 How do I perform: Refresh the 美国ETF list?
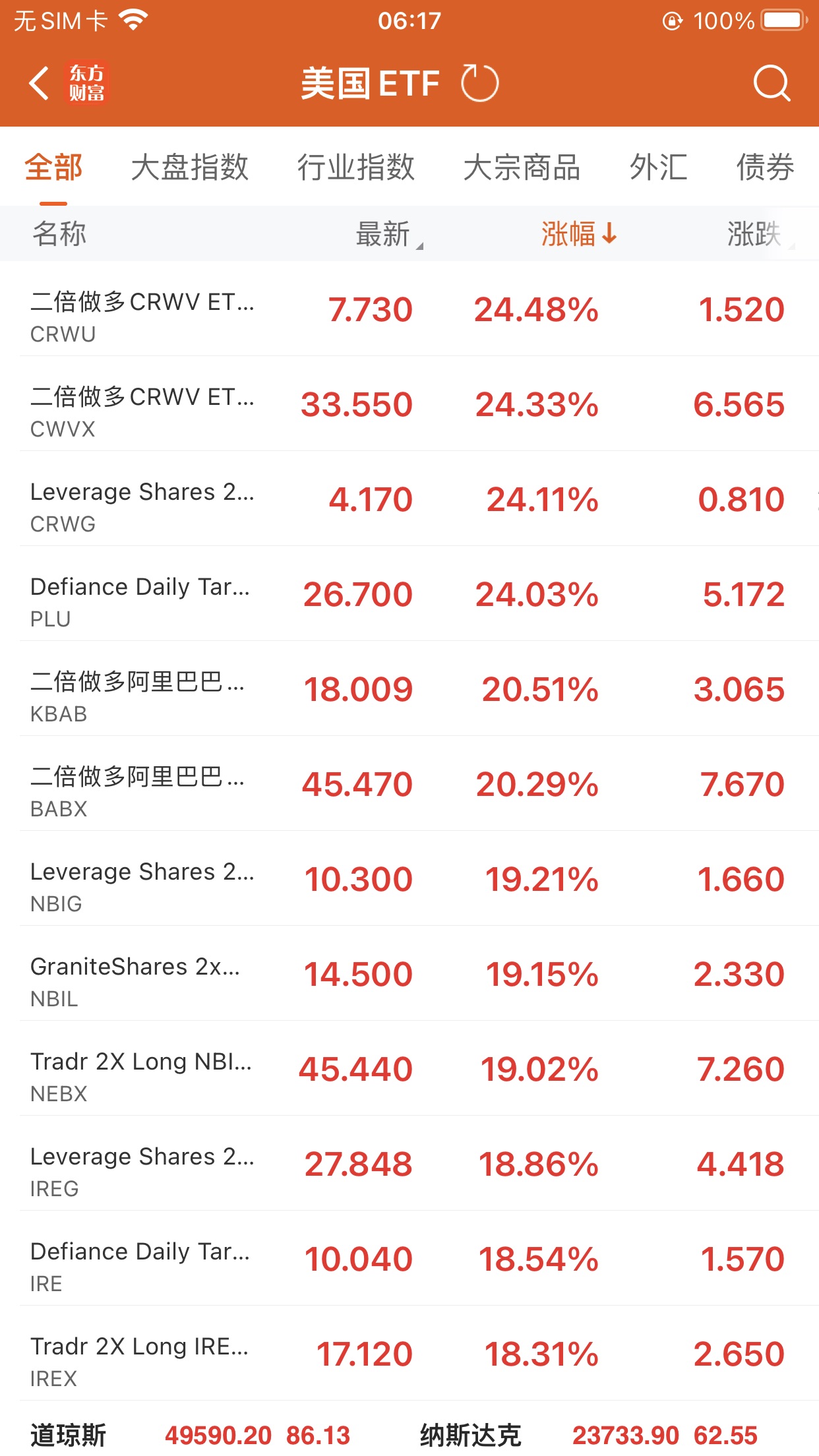[x=479, y=84]
